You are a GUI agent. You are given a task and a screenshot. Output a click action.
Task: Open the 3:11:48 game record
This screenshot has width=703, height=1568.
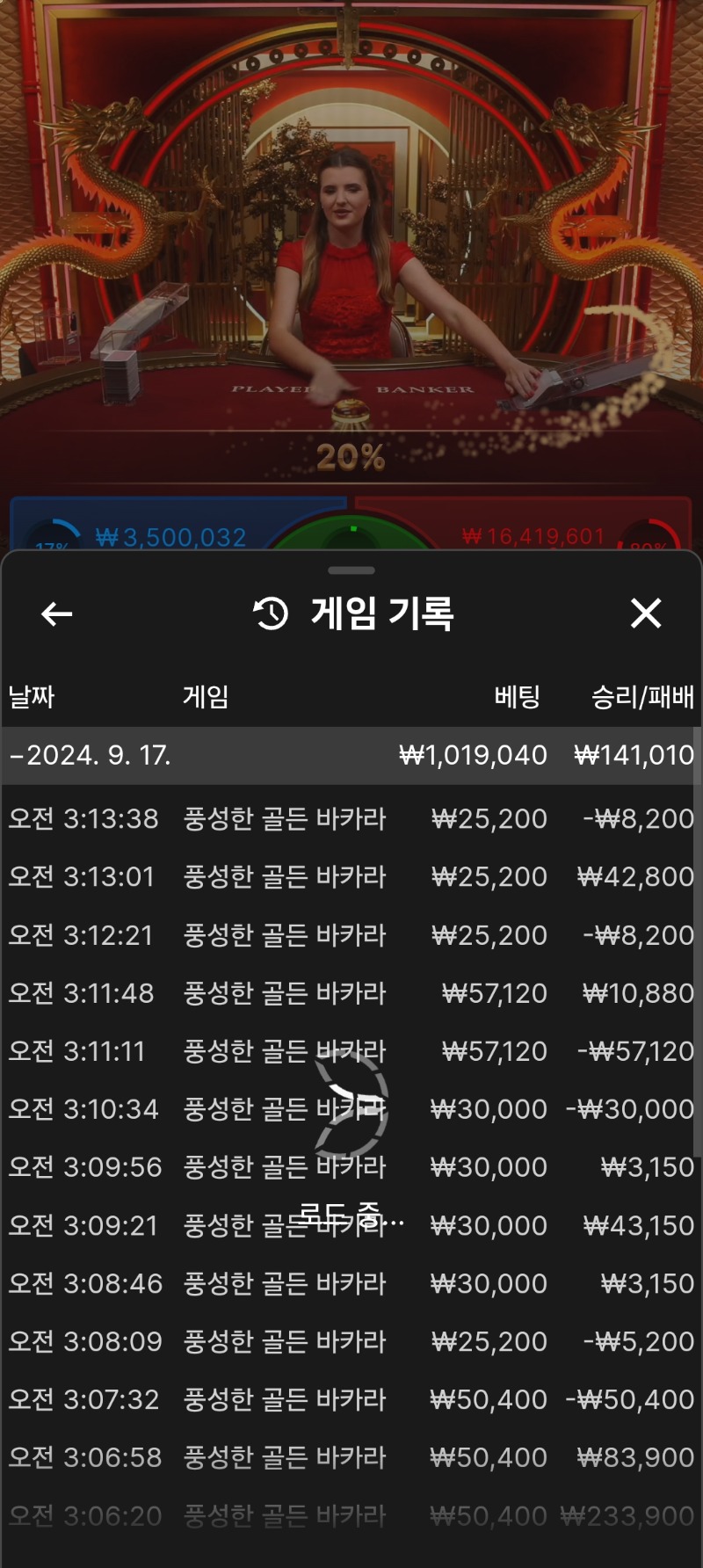click(351, 992)
